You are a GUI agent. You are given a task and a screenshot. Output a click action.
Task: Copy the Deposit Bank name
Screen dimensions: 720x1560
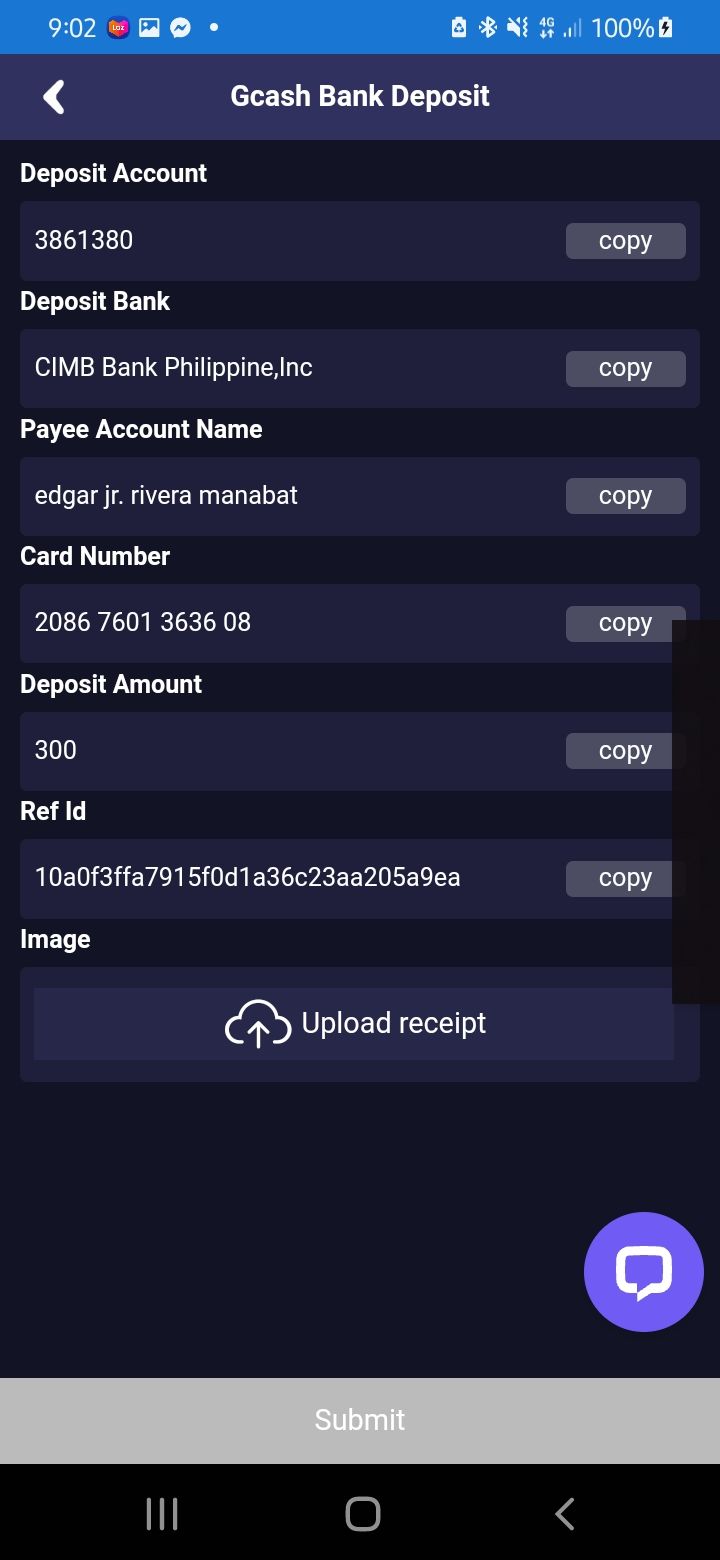click(x=625, y=368)
